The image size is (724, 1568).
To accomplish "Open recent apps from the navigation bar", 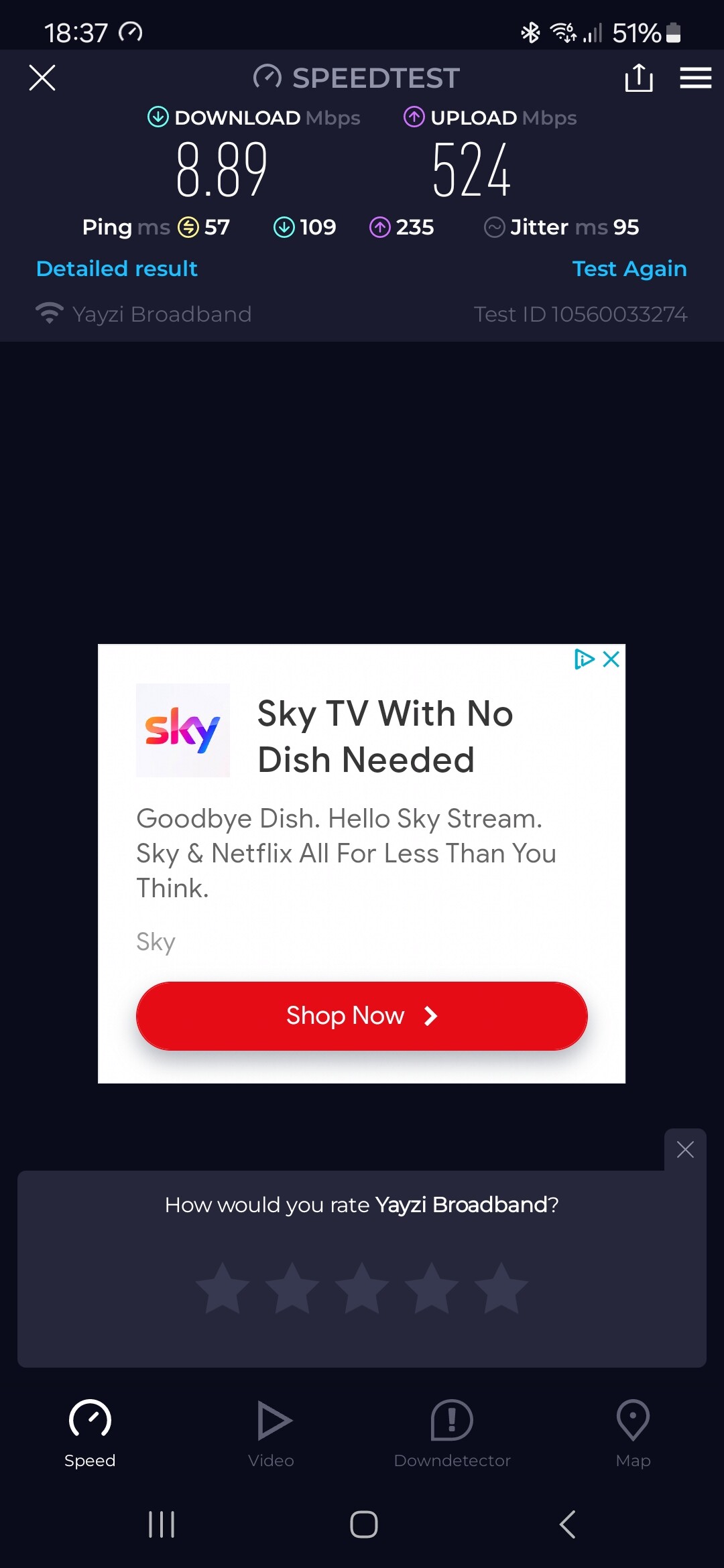I will [162, 1524].
